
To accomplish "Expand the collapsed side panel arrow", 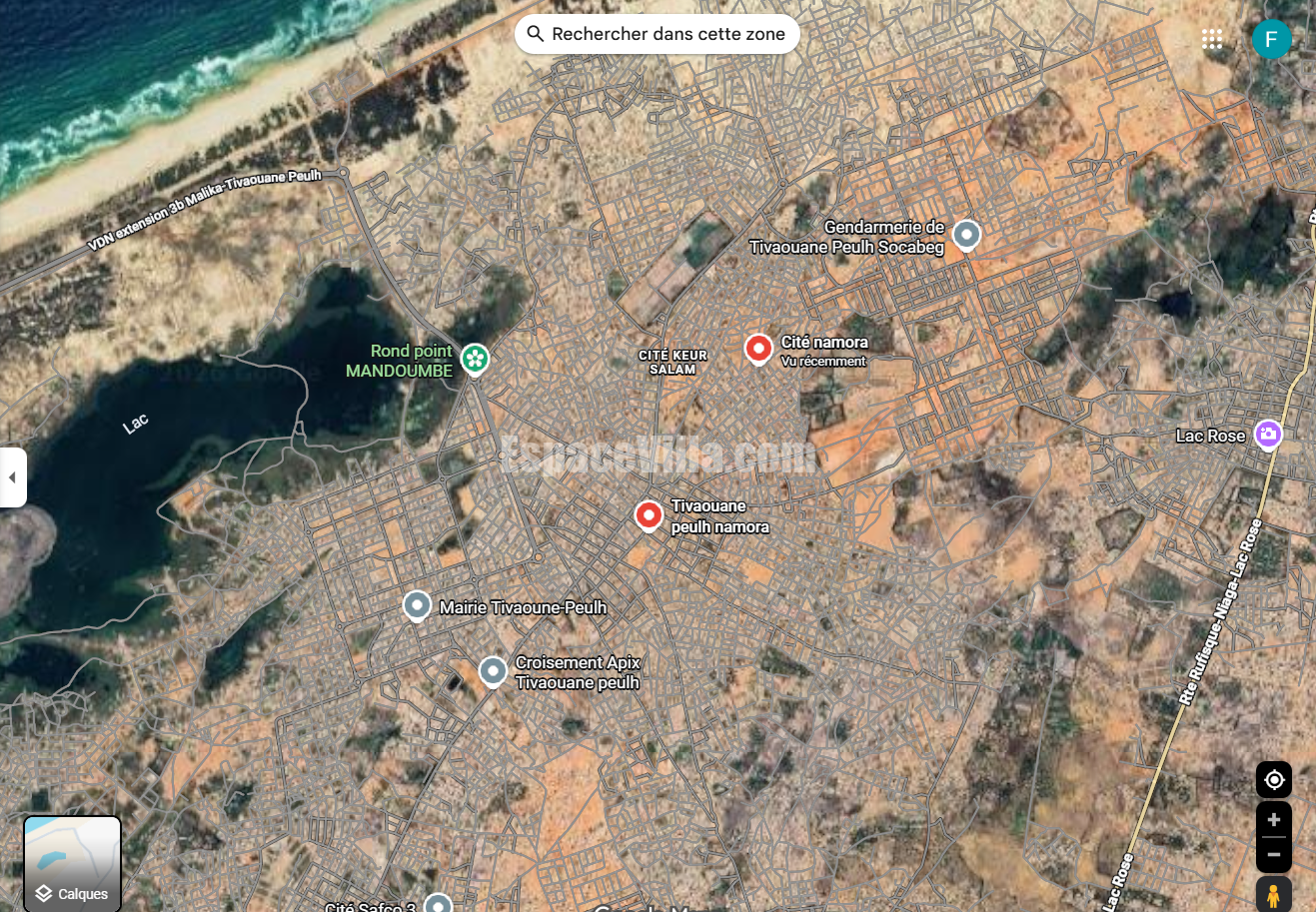I will pyautogui.click(x=12, y=477).
